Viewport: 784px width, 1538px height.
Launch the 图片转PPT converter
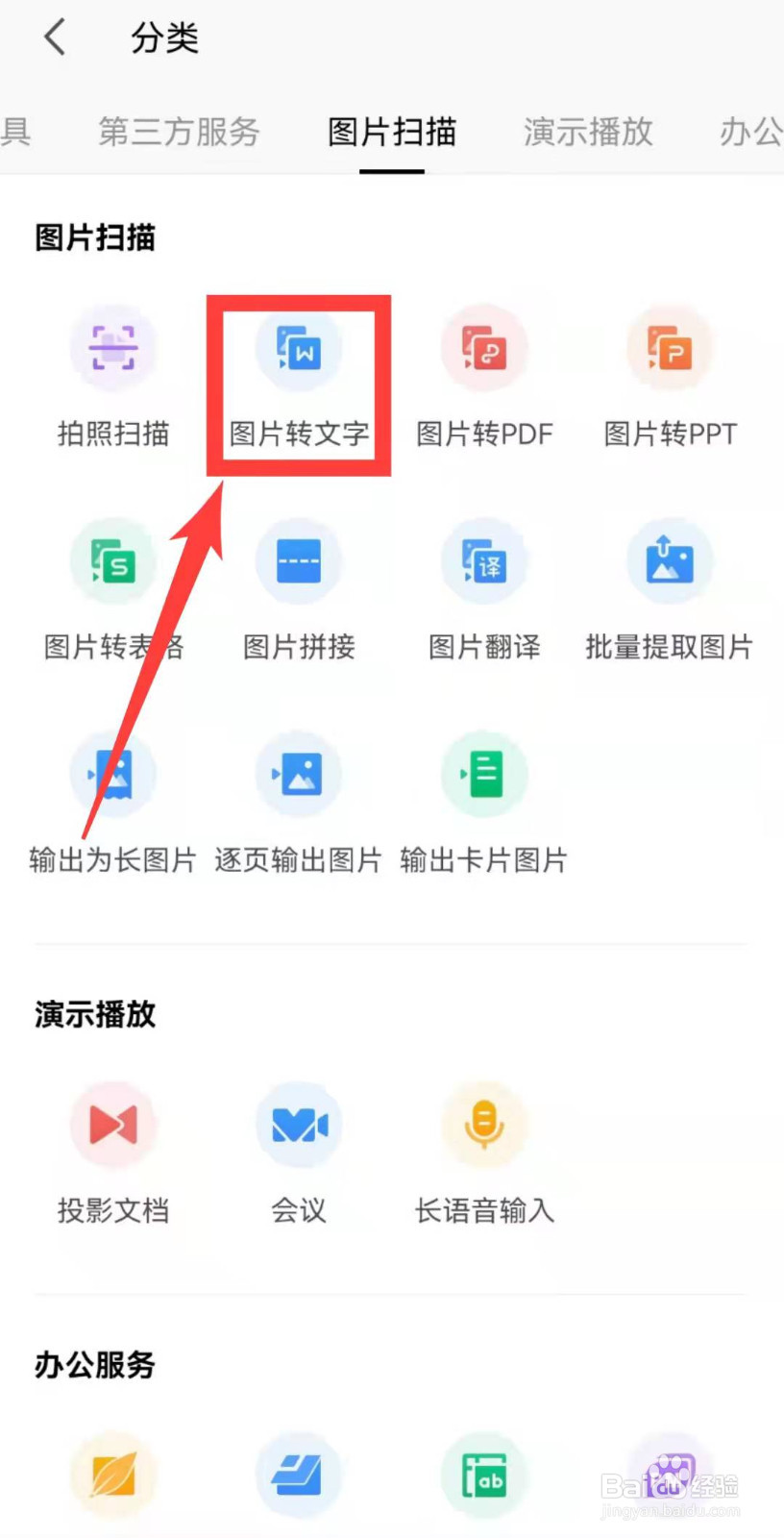[x=670, y=380]
